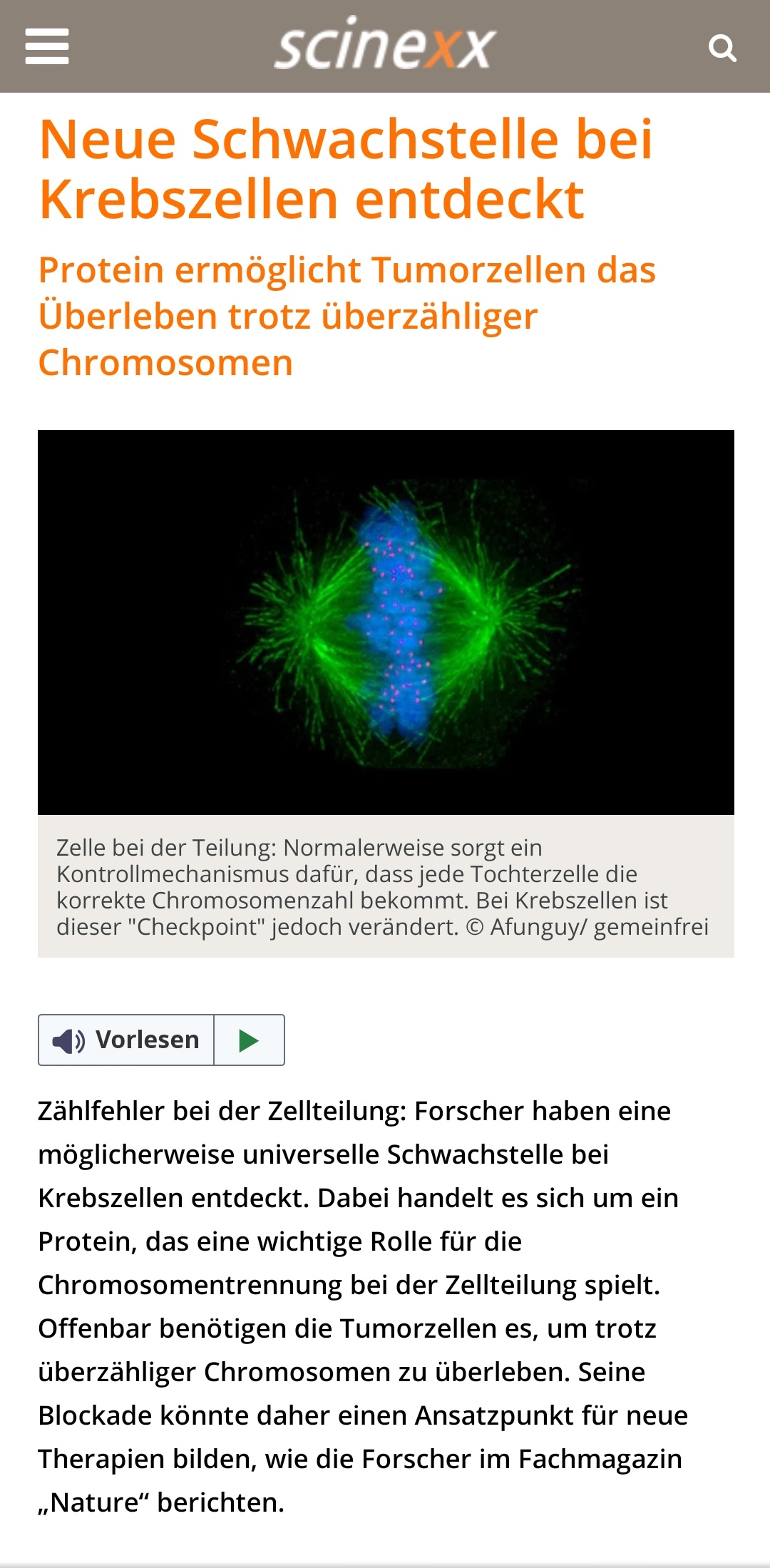Go to scinexx home via logo

pos(385,46)
